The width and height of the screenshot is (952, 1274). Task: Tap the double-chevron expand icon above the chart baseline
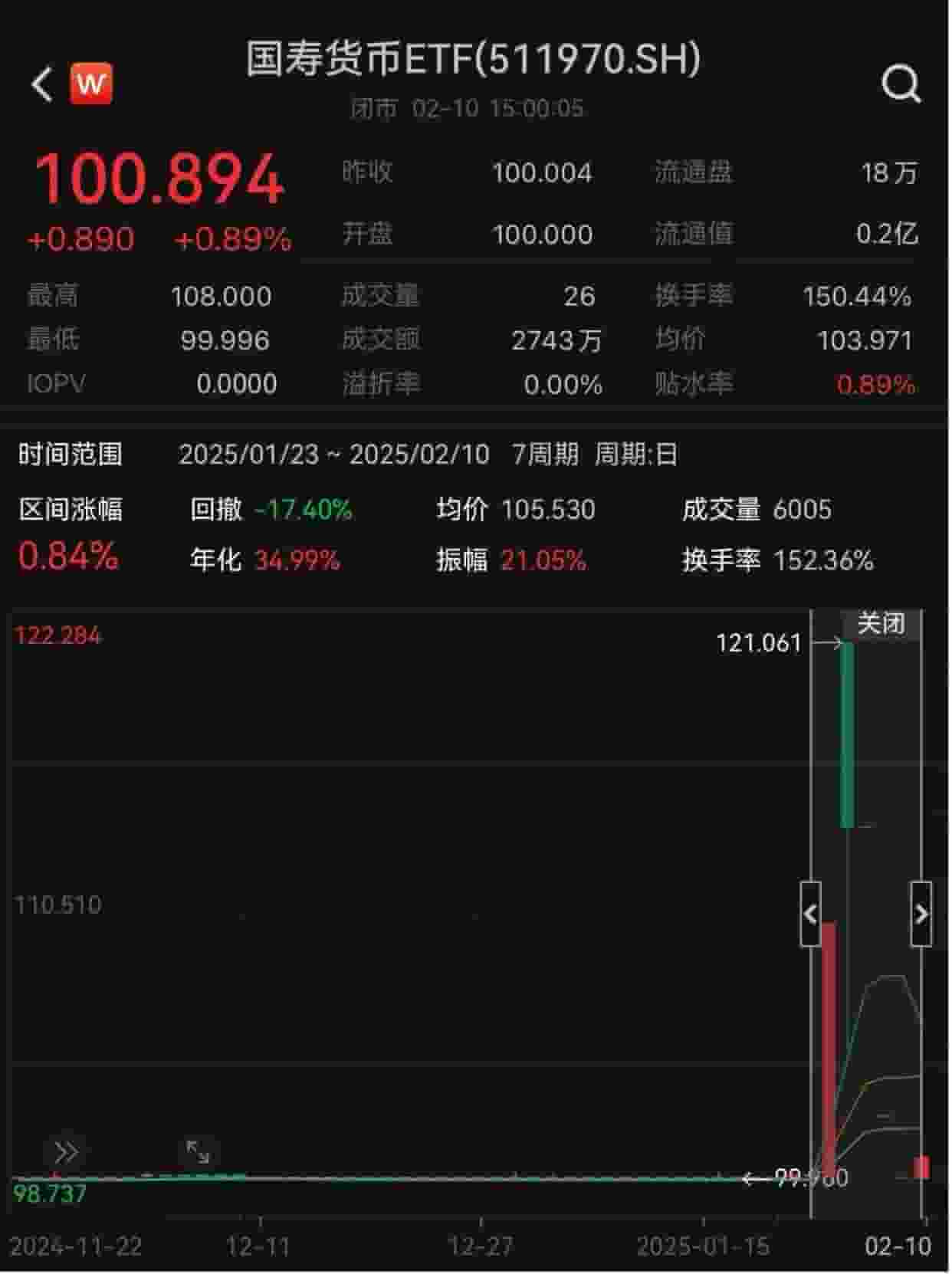tap(66, 1150)
